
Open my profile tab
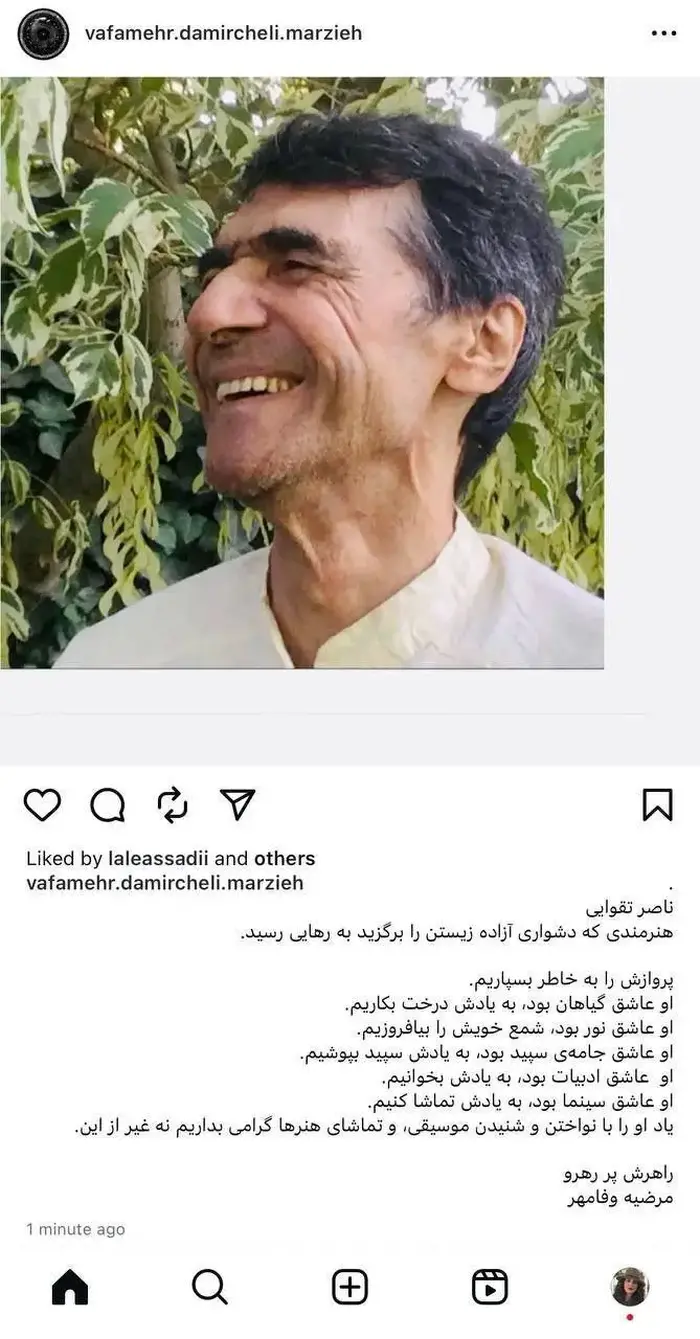[x=630, y=1287]
